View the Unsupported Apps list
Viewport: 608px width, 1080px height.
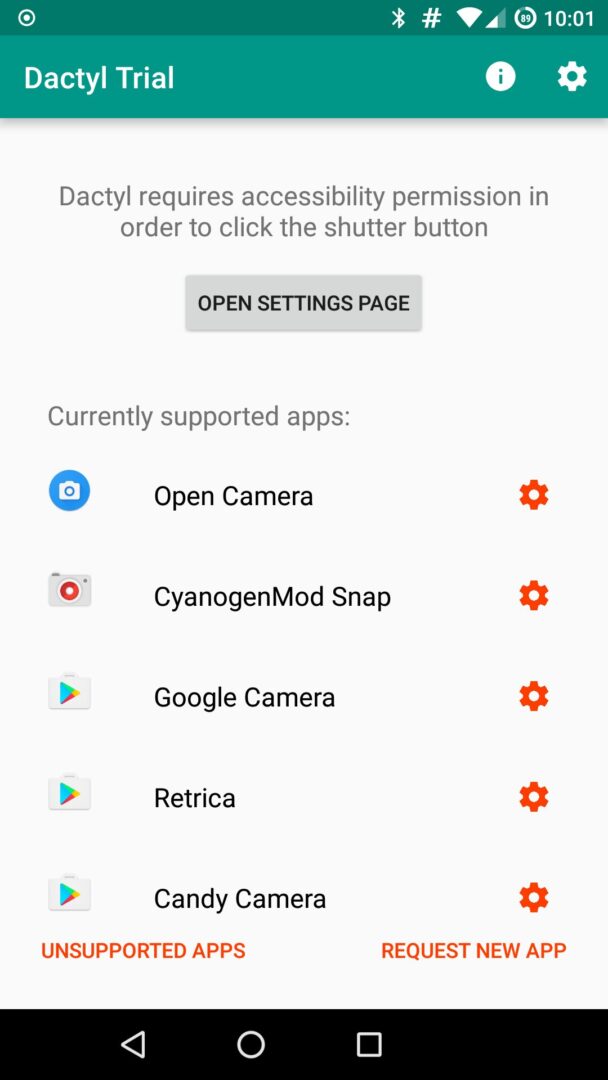pos(143,951)
